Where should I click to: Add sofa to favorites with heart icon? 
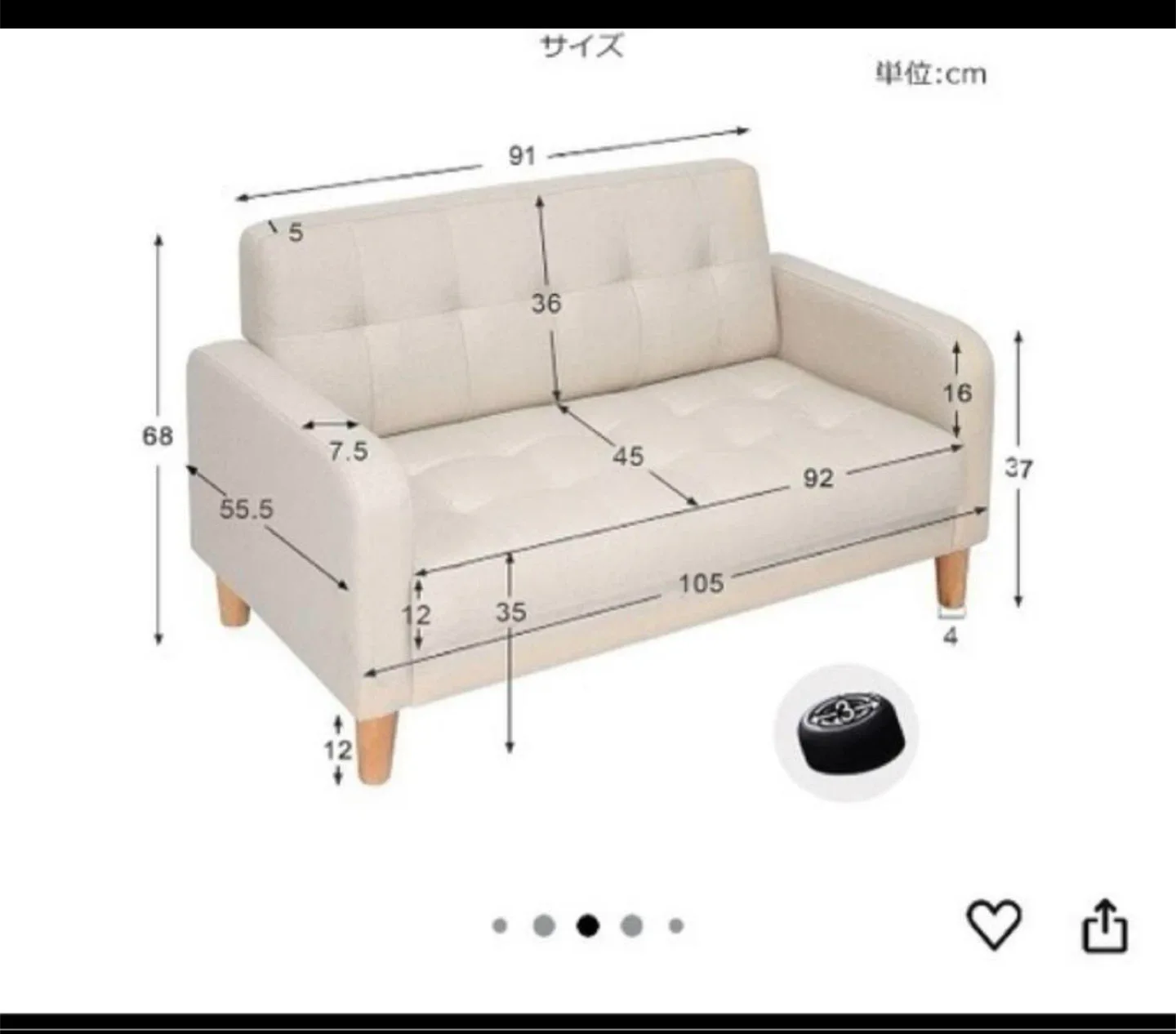click(x=993, y=925)
